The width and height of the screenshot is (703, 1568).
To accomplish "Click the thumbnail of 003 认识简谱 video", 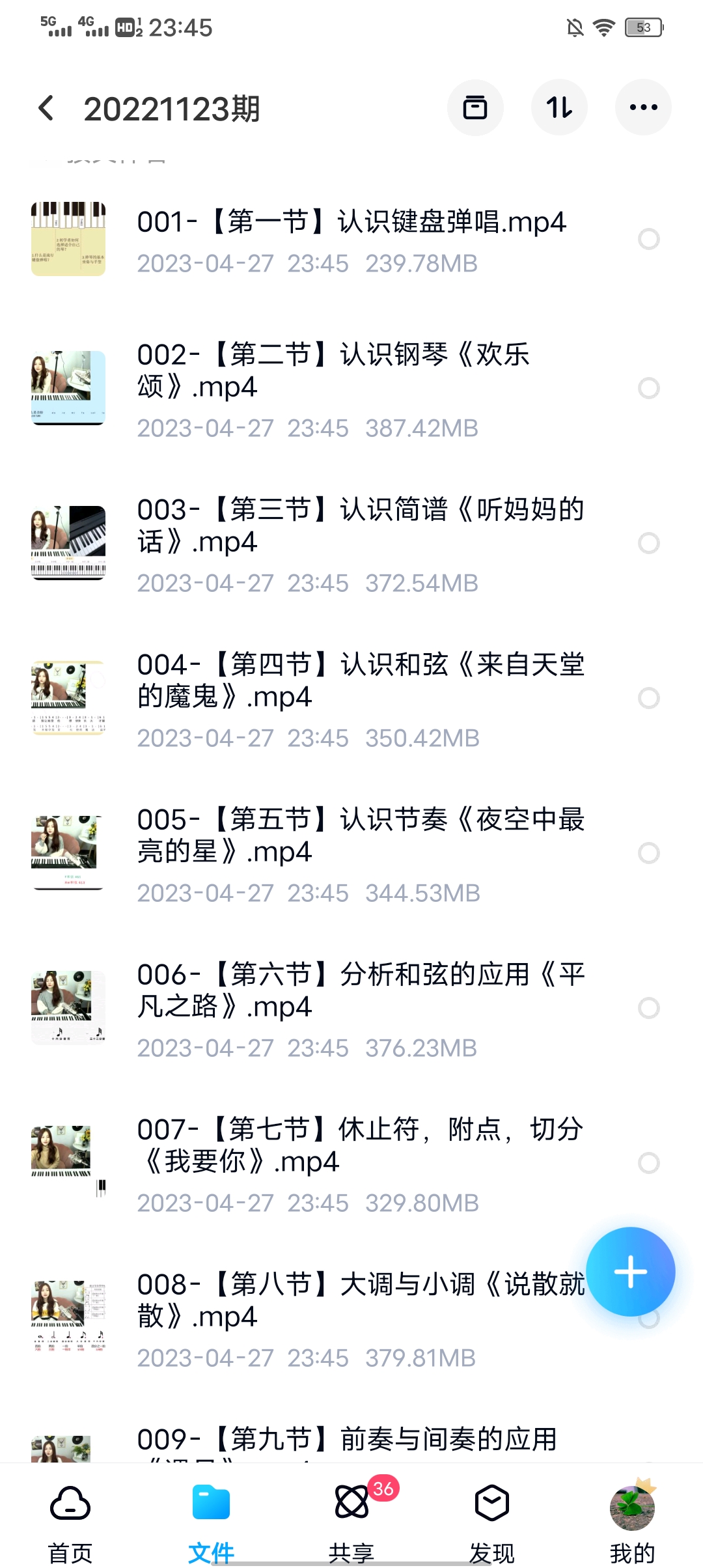I will click(x=68, y=541).
